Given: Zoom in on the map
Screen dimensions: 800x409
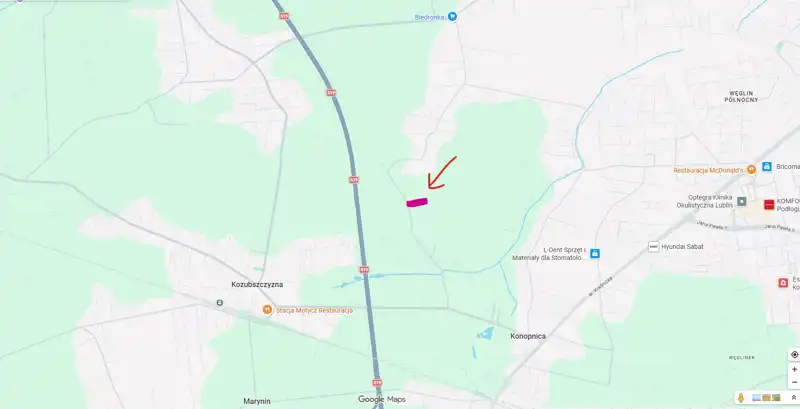Looking at the screenshot, I should pos(794,369).
